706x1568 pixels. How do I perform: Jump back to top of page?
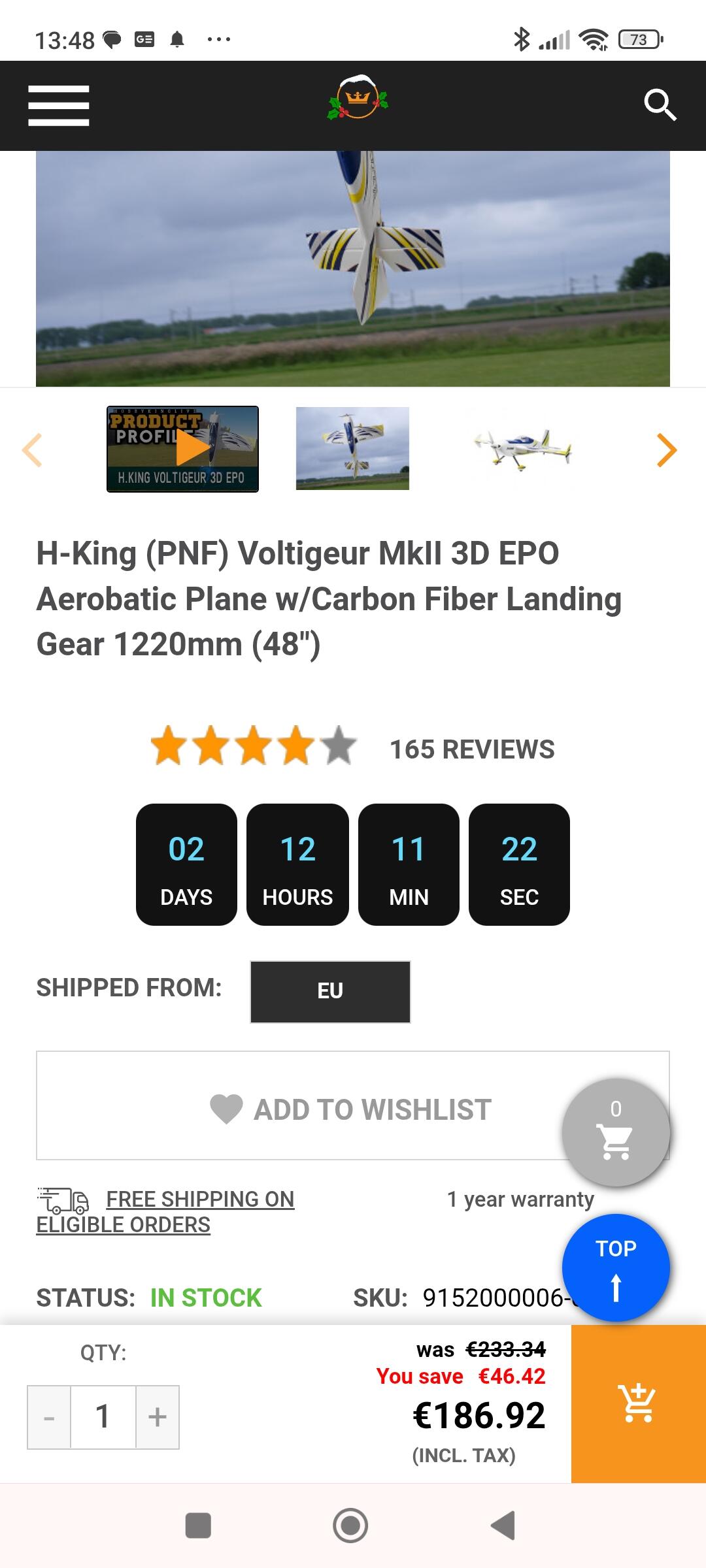615,1267
